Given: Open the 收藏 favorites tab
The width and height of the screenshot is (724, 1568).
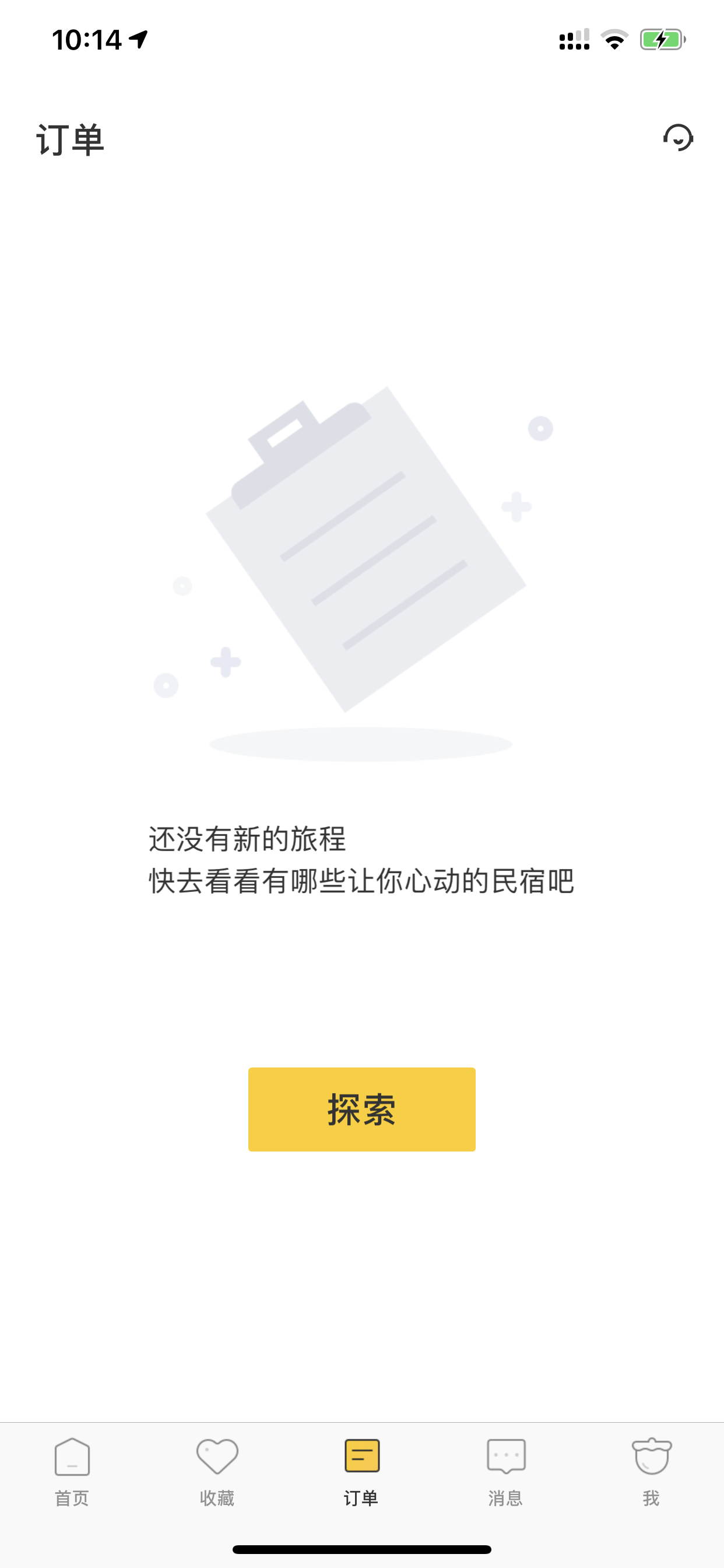Looking at the screenshot, I should tap(217, 1472).
